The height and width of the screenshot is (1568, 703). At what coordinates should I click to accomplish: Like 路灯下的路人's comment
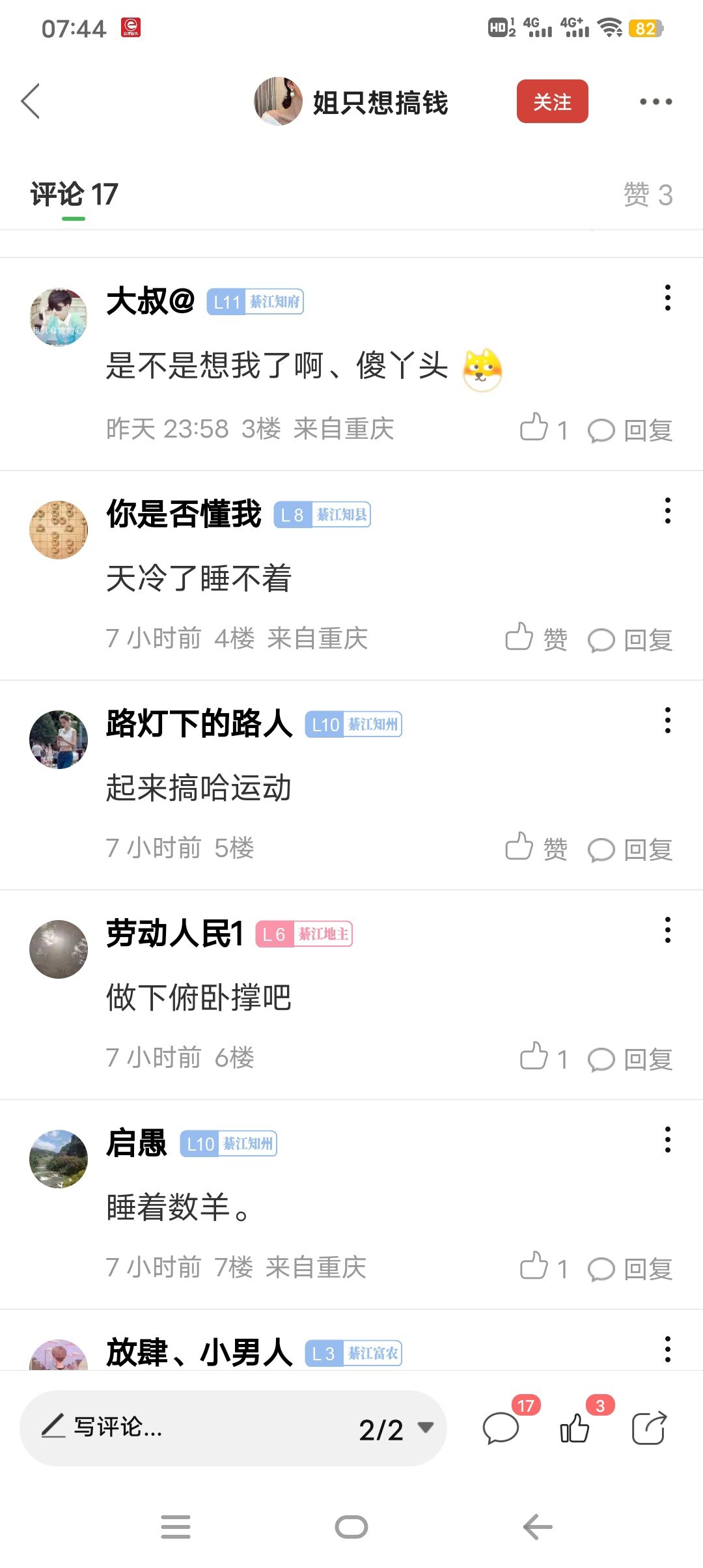click(x=536, y=848)
